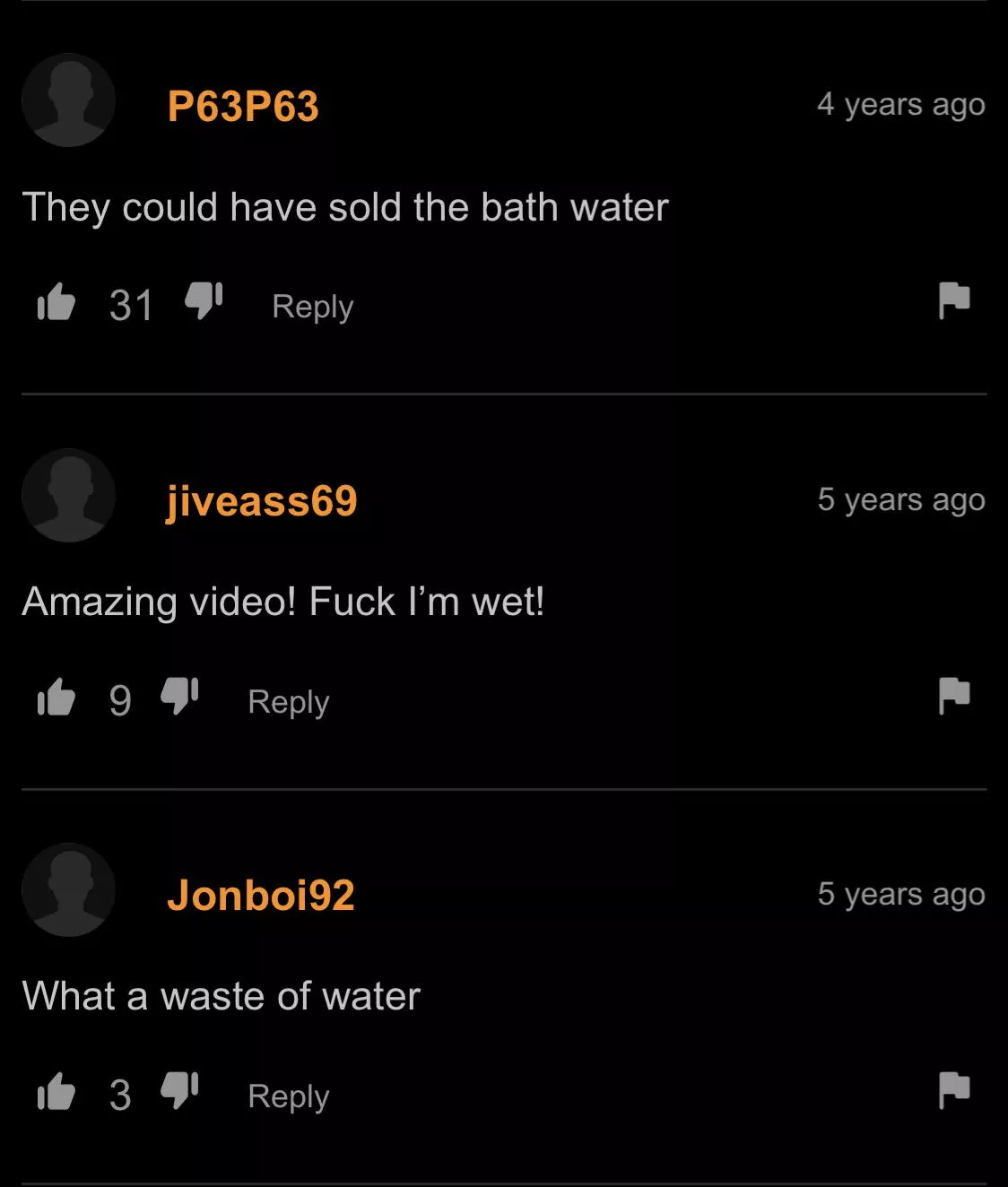The image size is (1008, 1187).
Task: Report jiveass69's comment with the flag
Action: point(954,696)
